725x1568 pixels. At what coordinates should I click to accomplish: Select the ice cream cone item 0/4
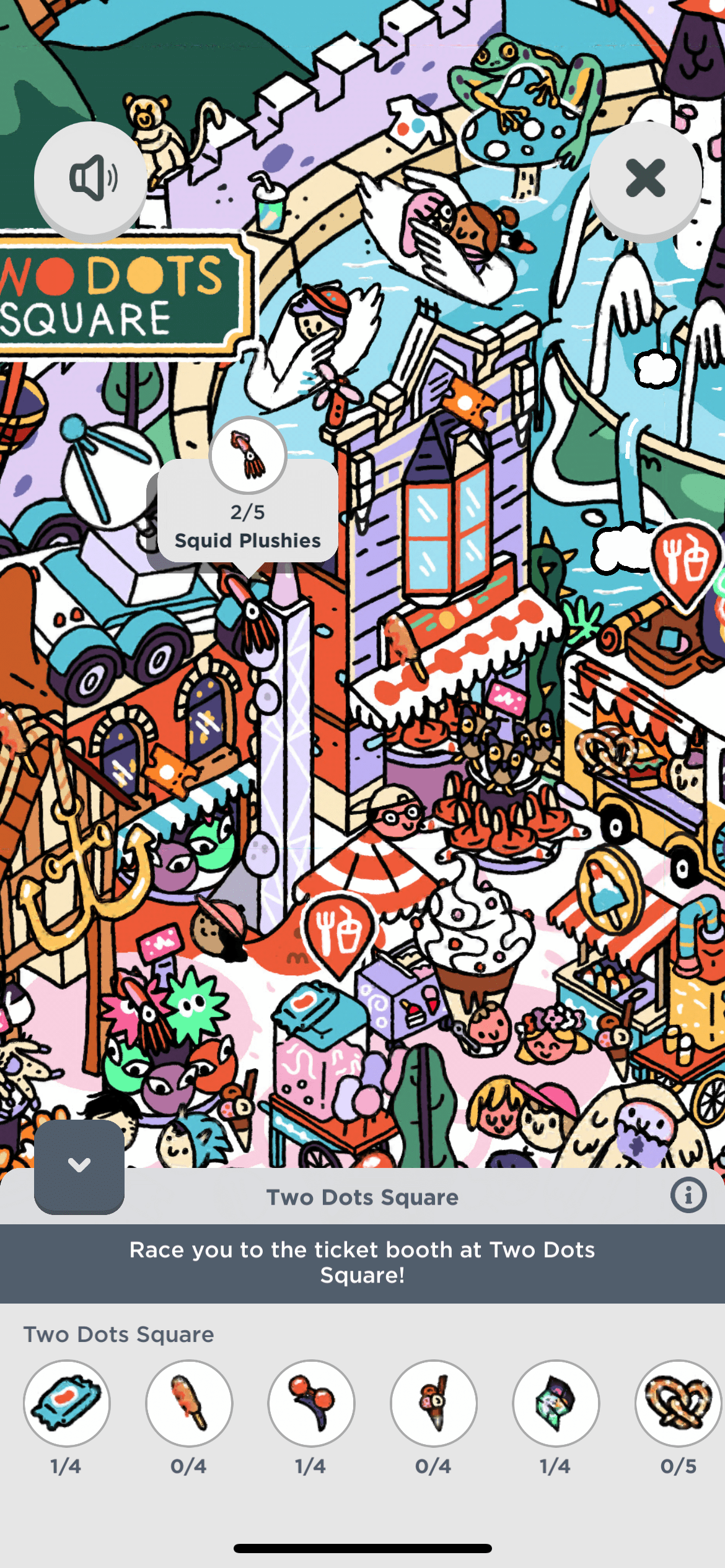433,1403
